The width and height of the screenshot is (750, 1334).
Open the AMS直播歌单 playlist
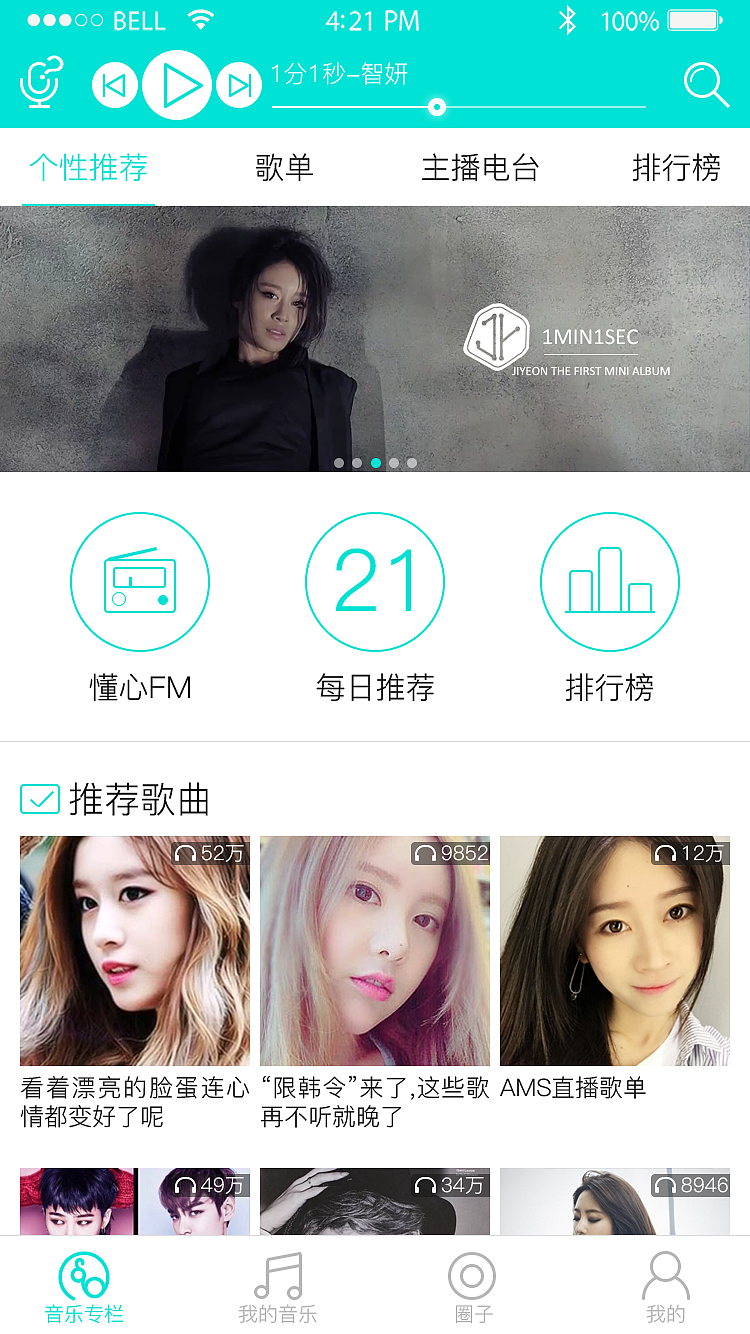(615, 951)
